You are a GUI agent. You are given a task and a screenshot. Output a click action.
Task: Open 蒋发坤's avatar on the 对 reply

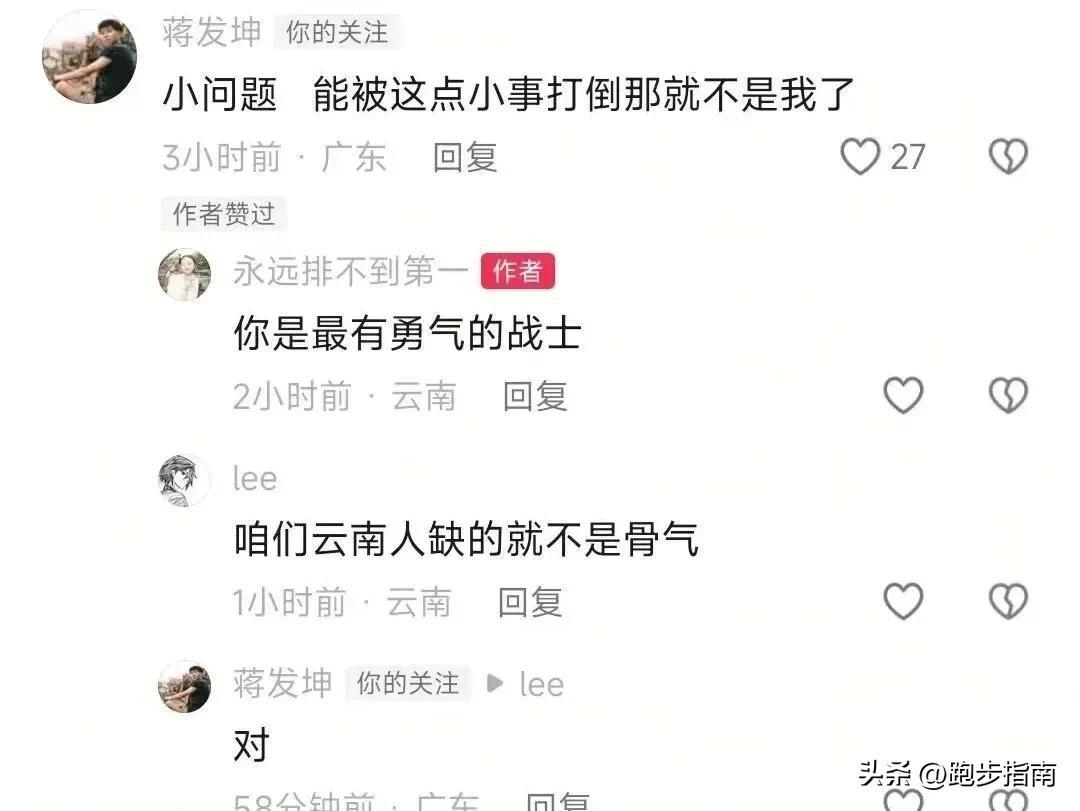pyautogui.click(x=184, y=686)
